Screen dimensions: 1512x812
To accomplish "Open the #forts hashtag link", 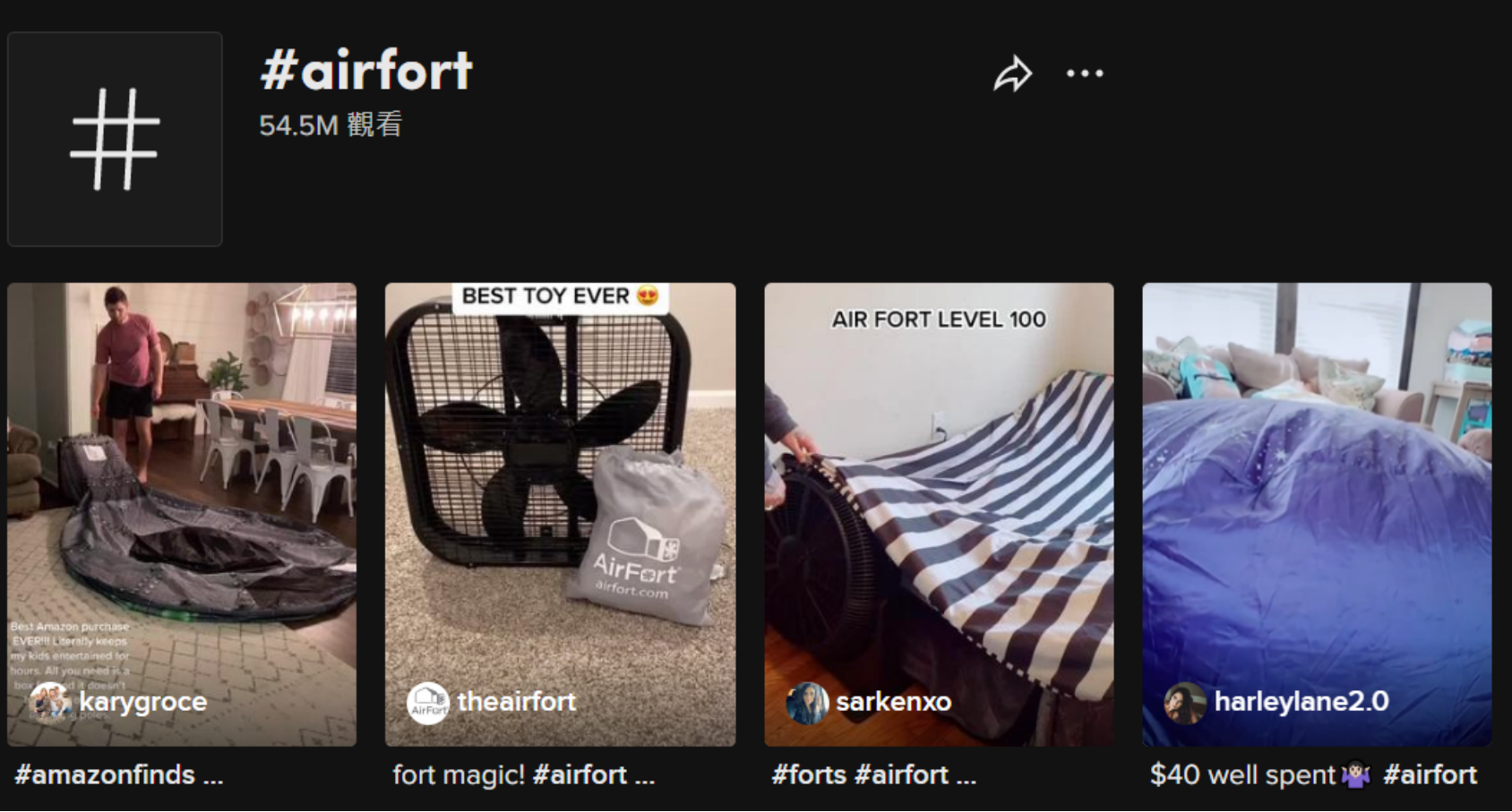I will (809, 774).
